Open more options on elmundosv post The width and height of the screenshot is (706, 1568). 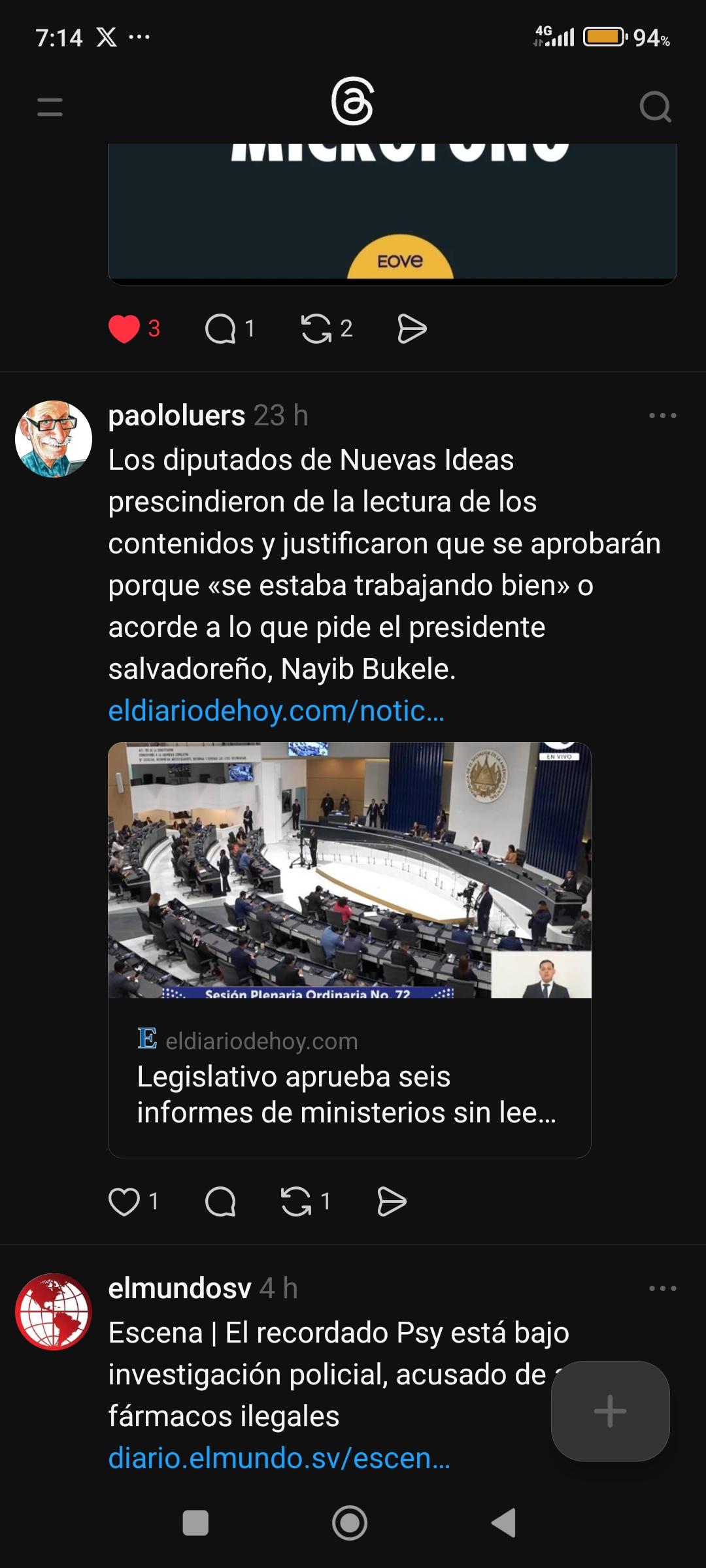tap(662, 1288)
